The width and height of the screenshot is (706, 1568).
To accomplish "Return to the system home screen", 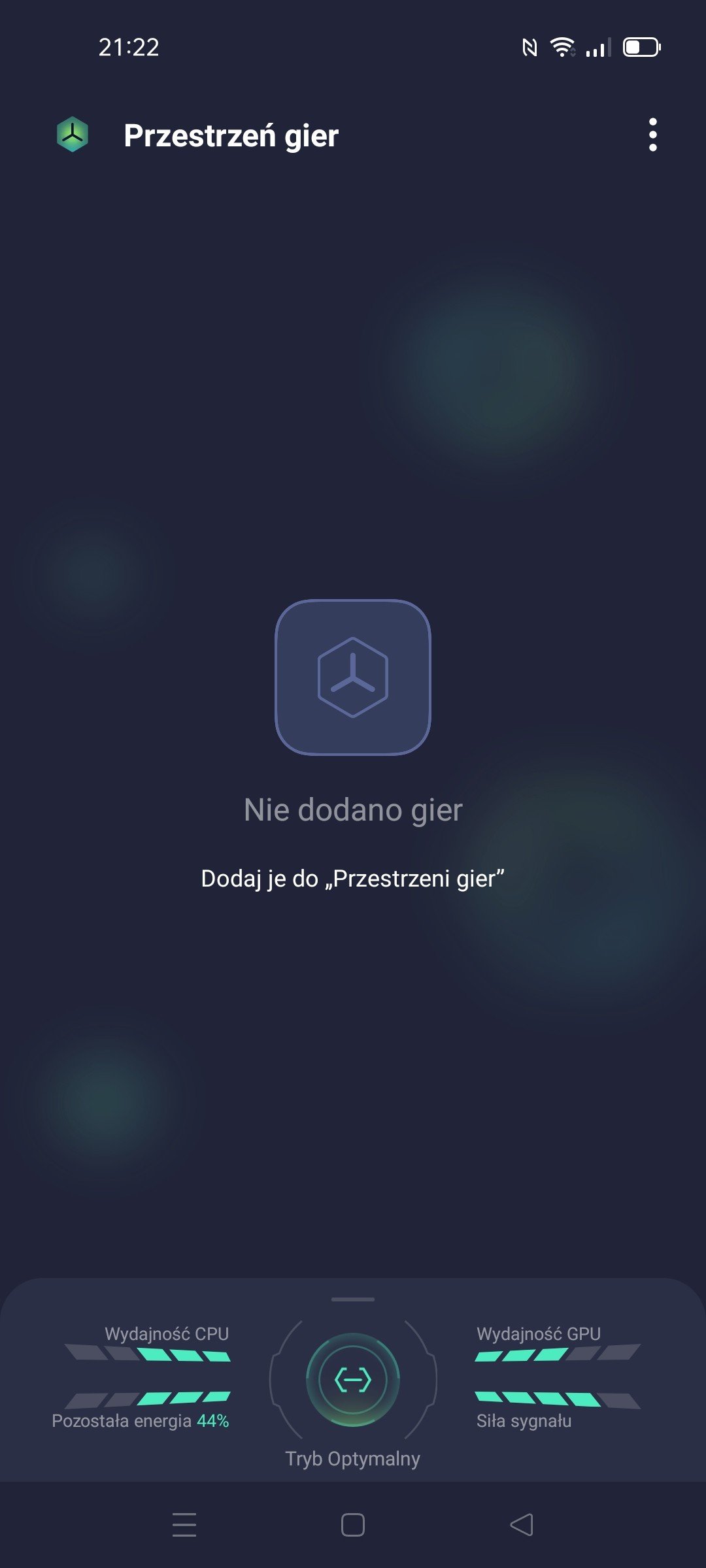I will tap(353, 1525).
